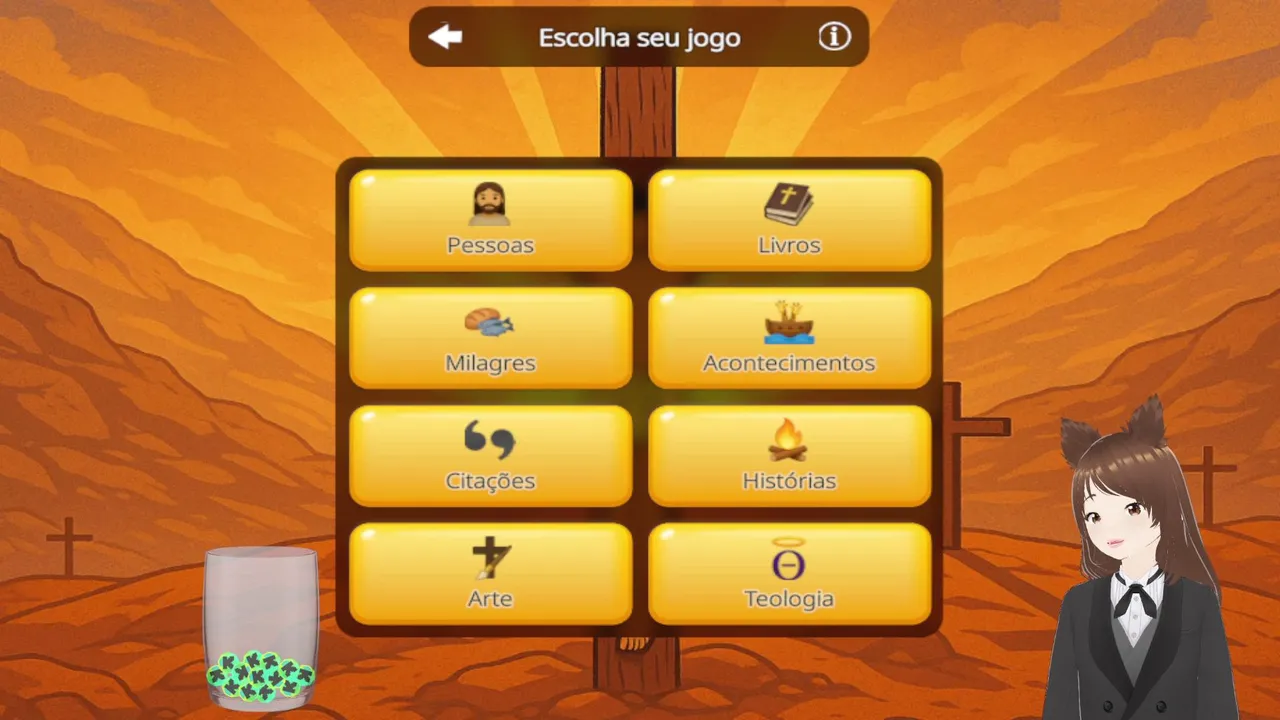Choose the Teologia category
The width and height of the screenshot is (1280, 720).
click(790, 574)
